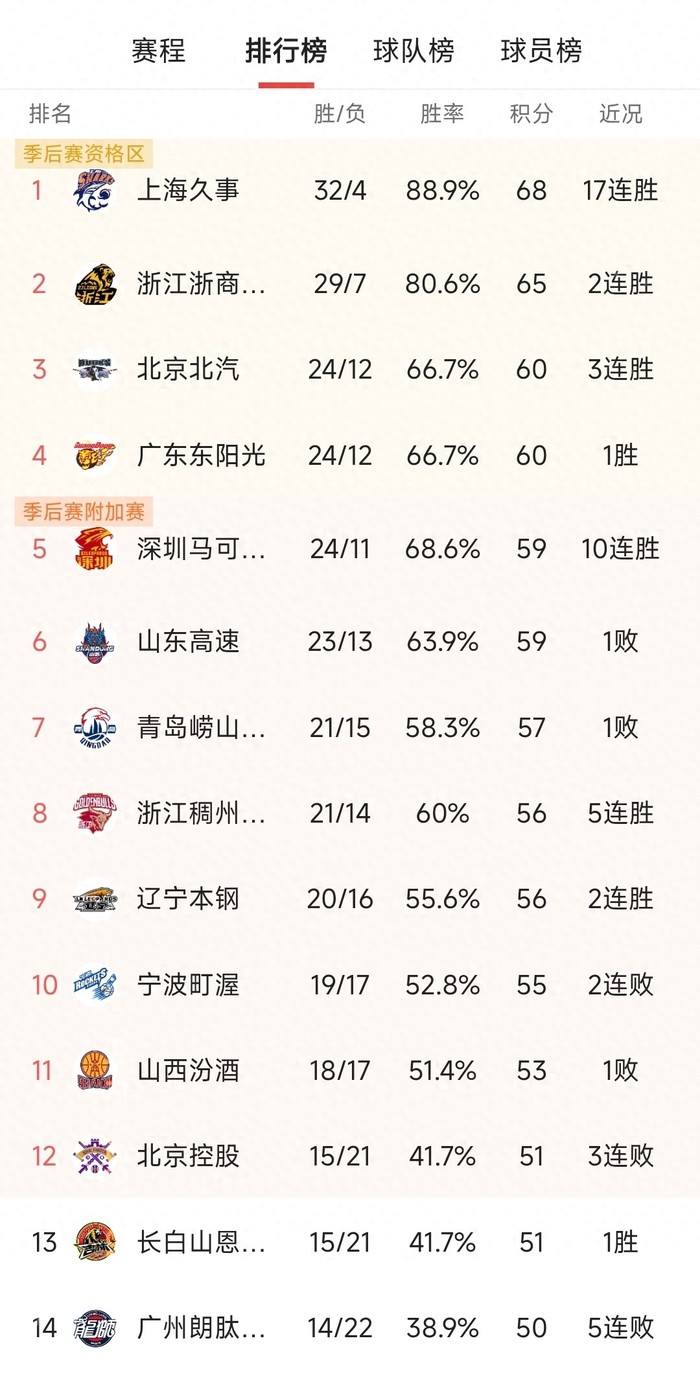
Task: View the 广东东阳光 team row
Action: coord(201,456)
